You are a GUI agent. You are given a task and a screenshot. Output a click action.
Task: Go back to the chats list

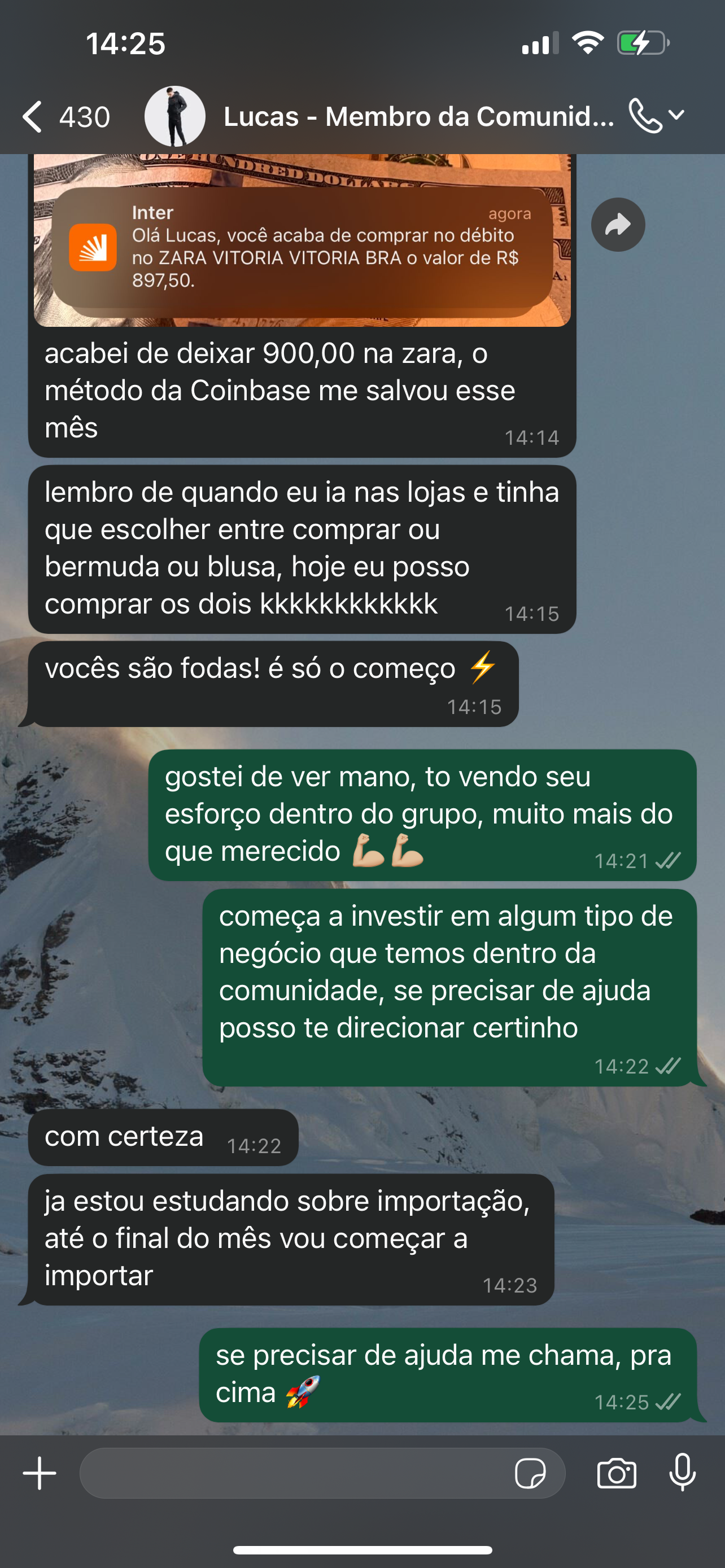click(33, 116)
